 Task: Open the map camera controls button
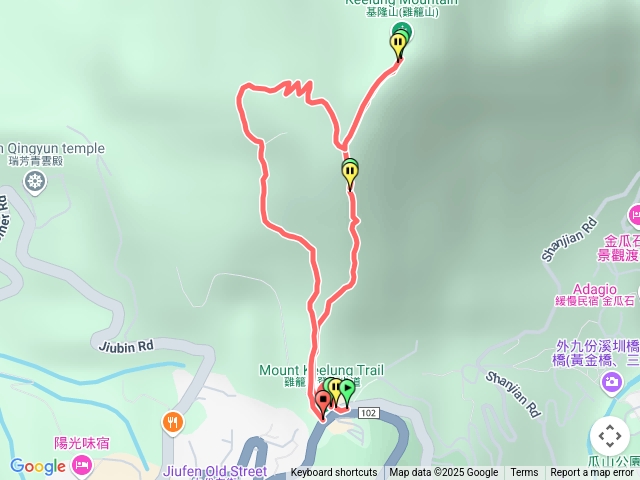(x=610, y=436)
